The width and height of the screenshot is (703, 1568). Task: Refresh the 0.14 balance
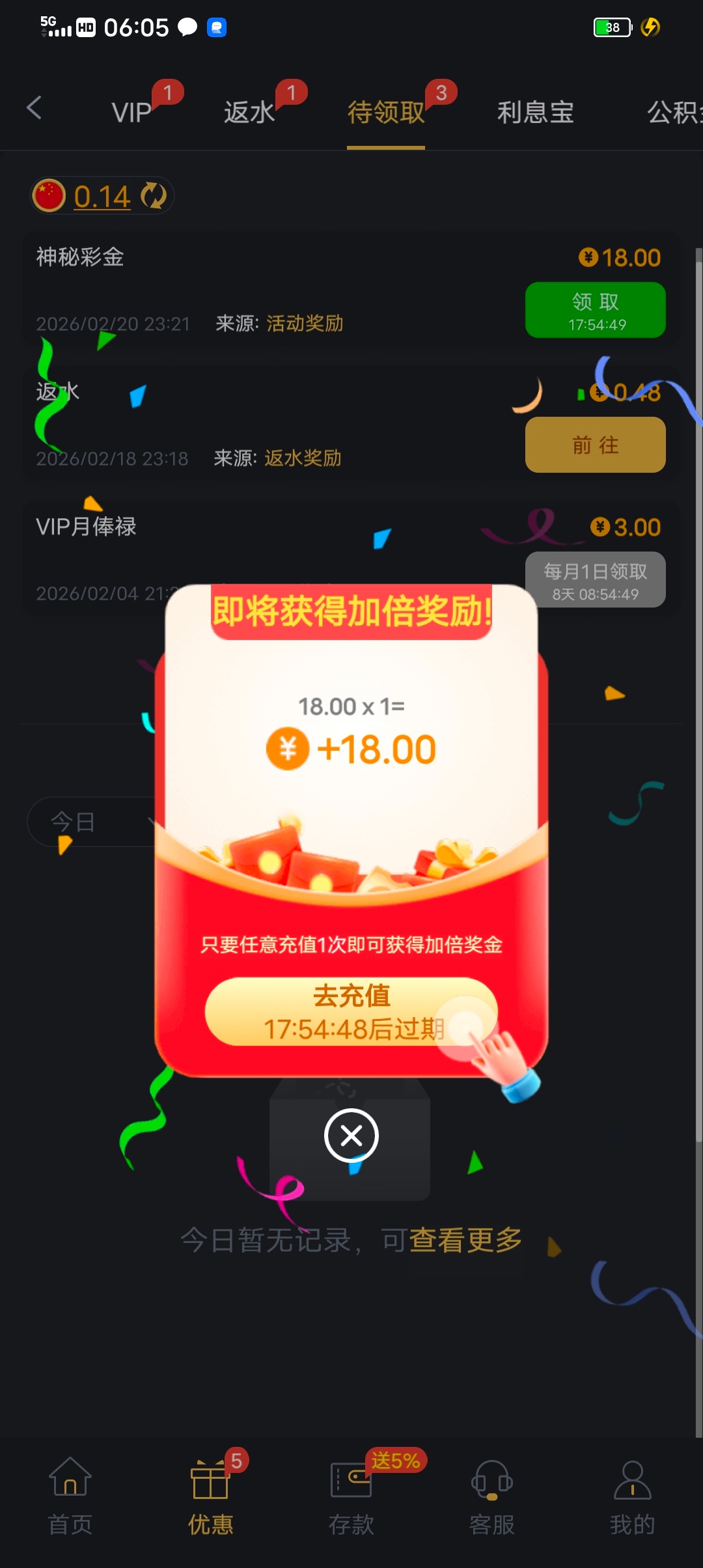[x=154, y=196]
